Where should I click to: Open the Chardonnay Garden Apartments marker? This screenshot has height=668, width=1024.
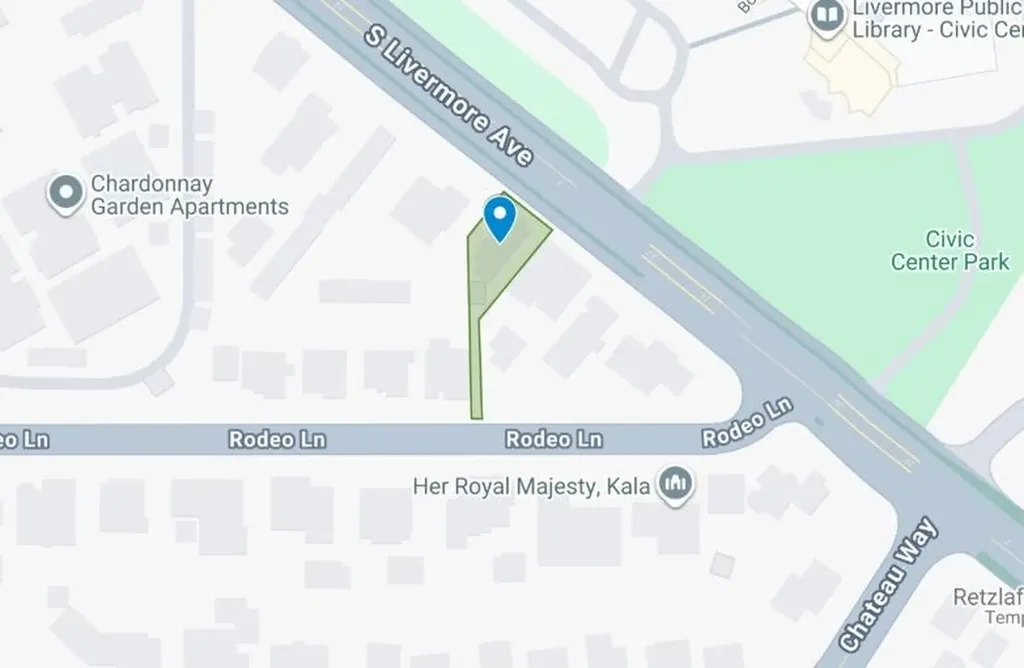click(x=66, y=194)
